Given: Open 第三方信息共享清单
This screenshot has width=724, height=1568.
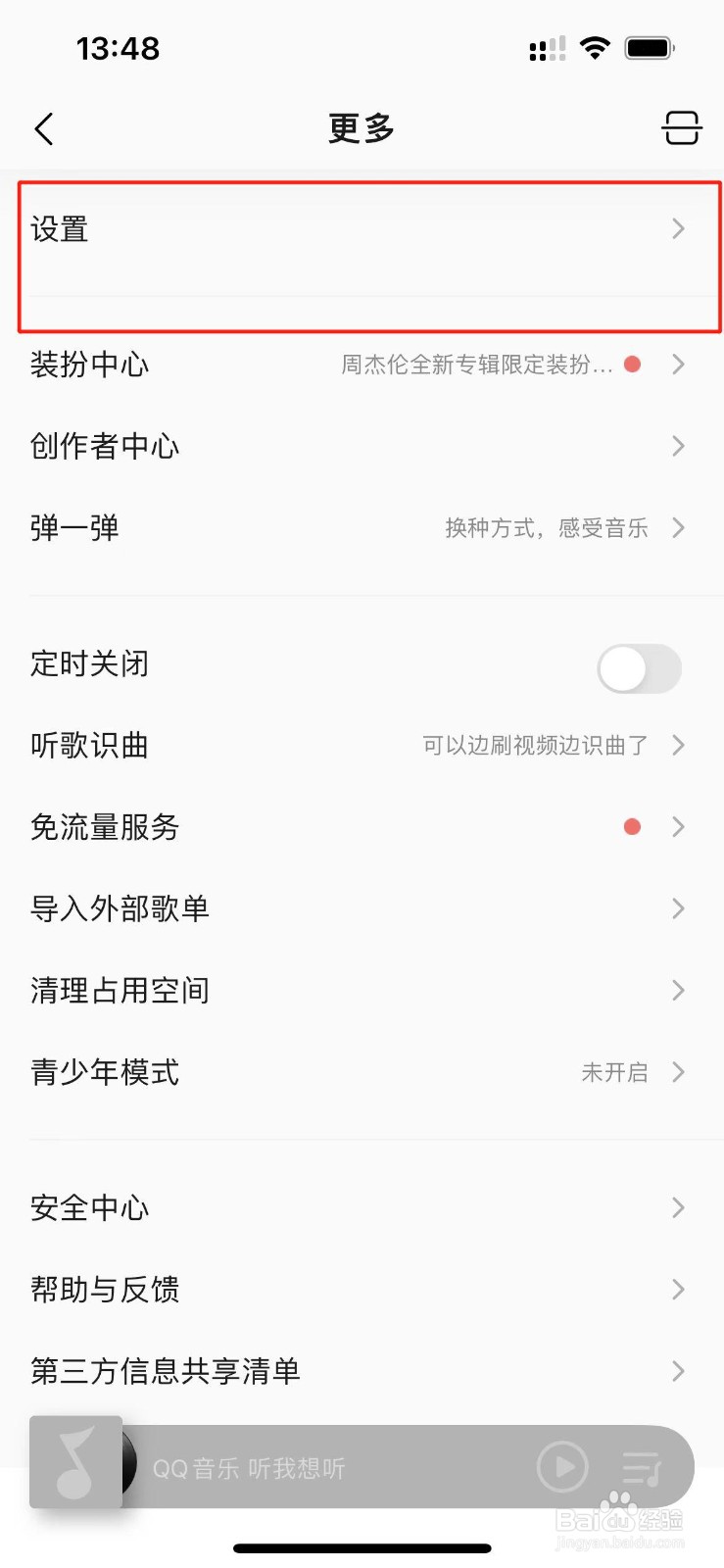Looking at the screenshot, I should 362,1371.
